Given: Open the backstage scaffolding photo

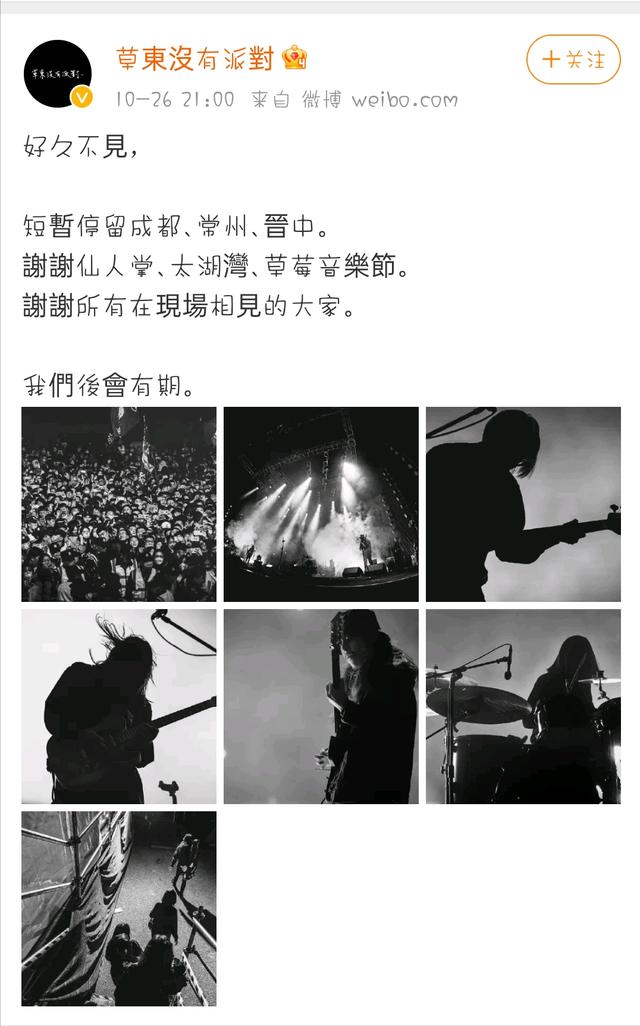Looking at the screenshot, I should [119, 908].
